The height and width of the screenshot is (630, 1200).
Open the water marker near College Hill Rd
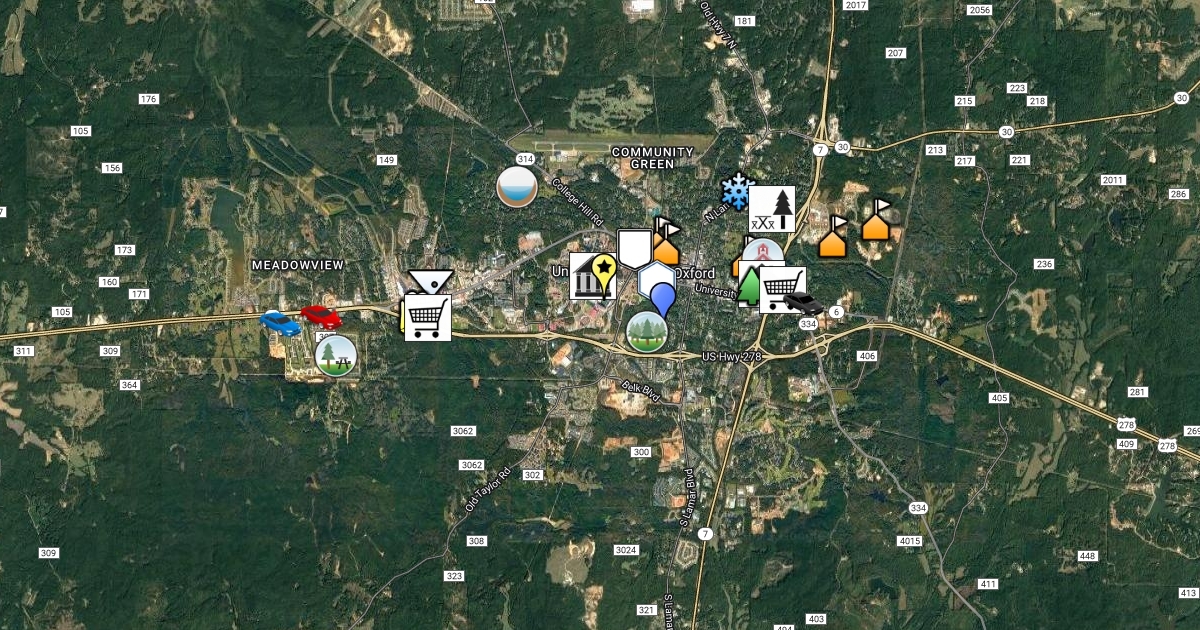coord(517,186)
